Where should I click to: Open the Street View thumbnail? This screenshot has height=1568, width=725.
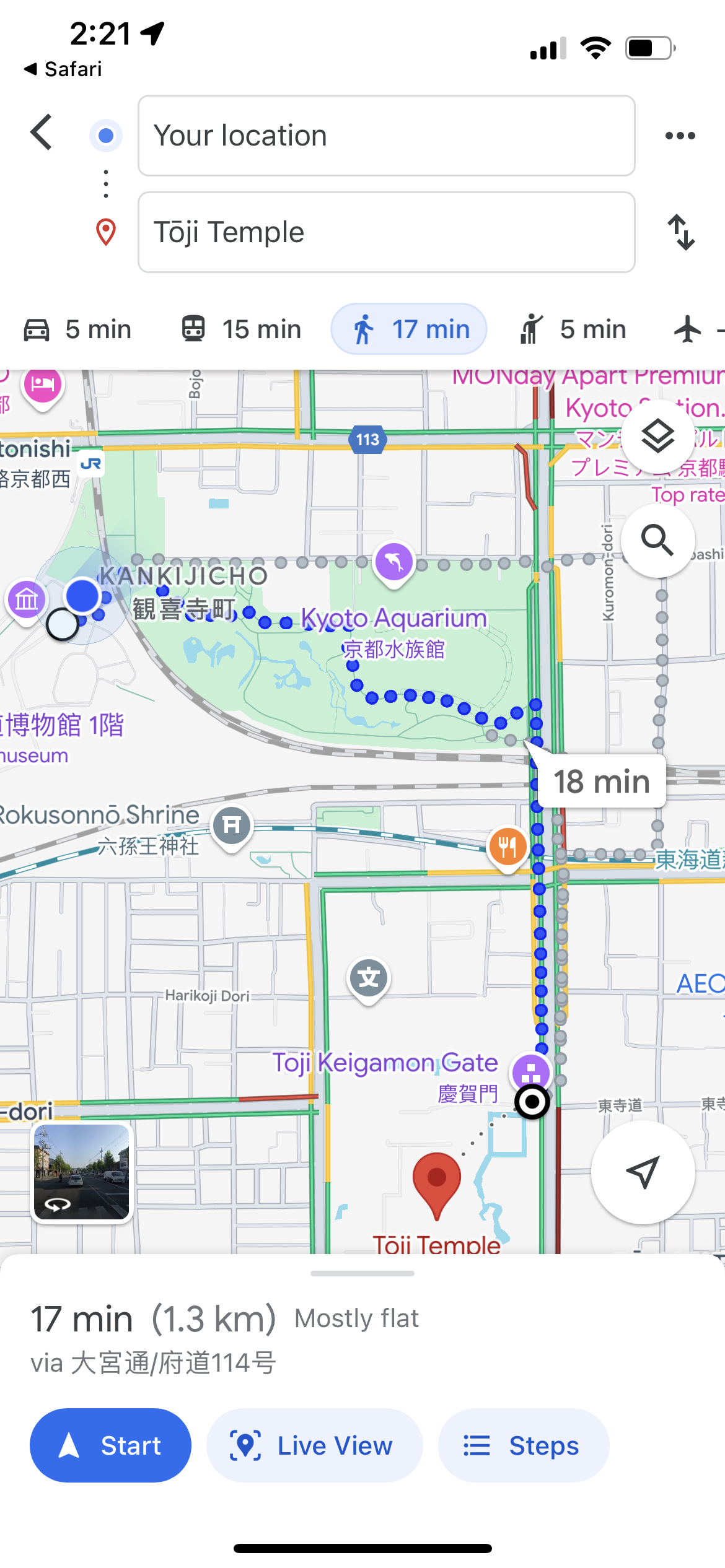coord(82,1172)
